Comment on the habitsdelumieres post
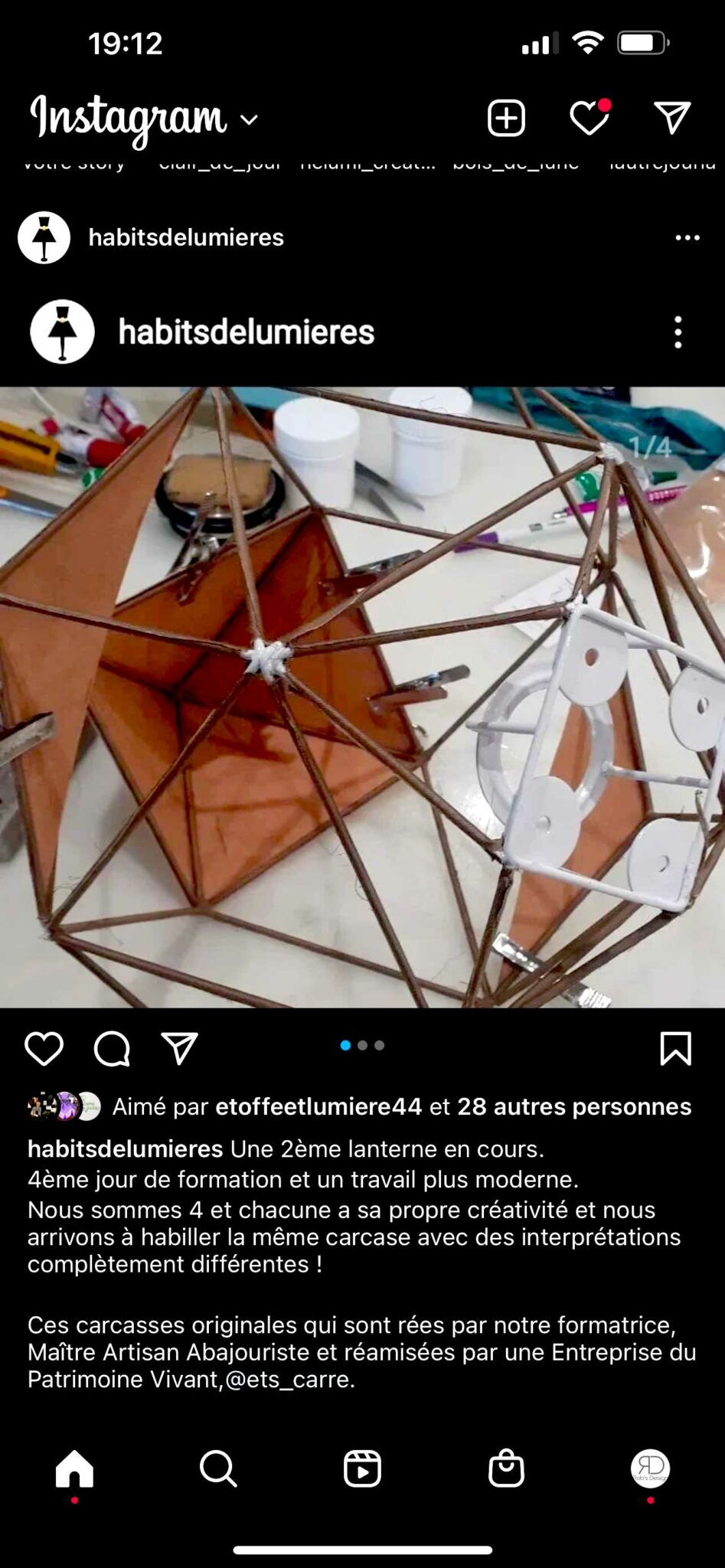 pyautogui.click(x=113, y=1048)
